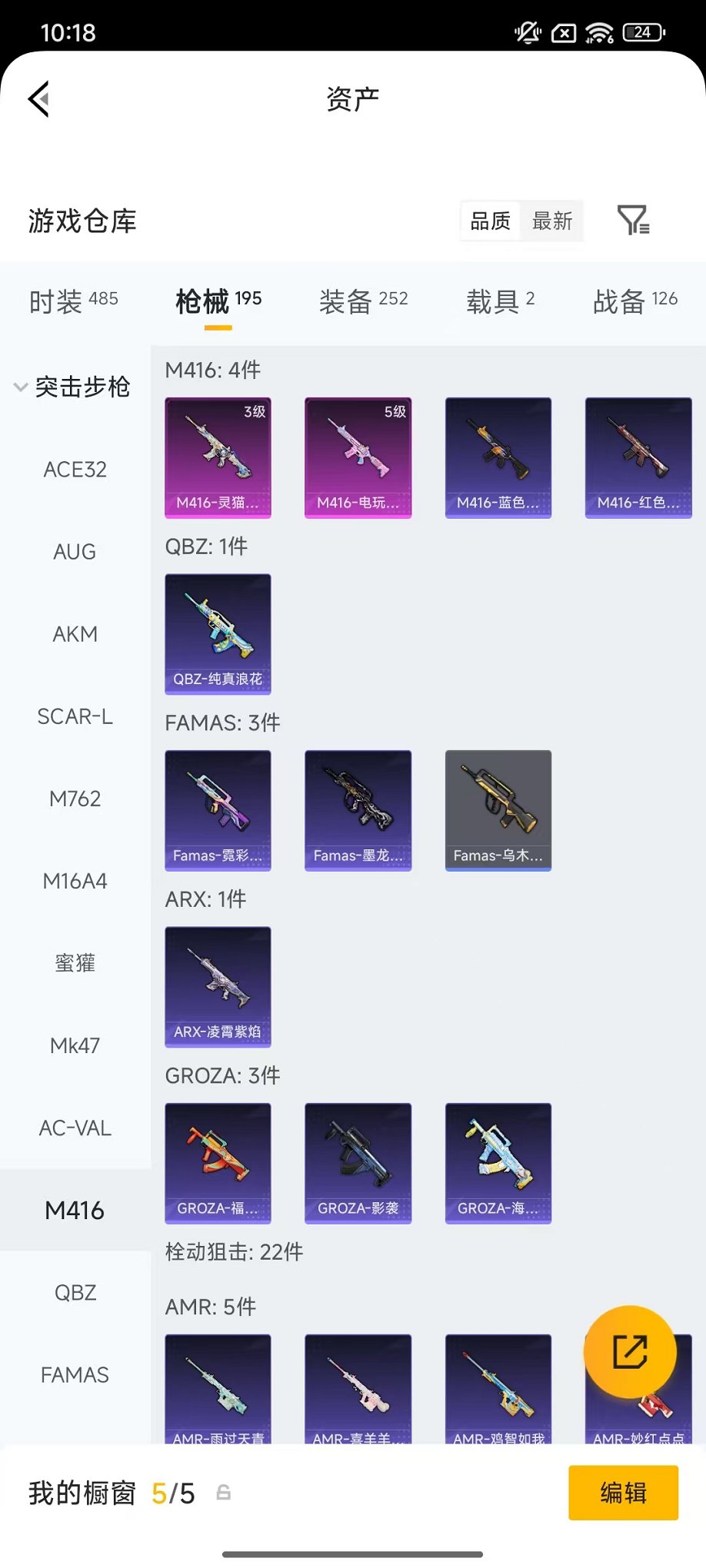Viewport: 706px width, 1568px height.
Task: Tap the orange share floating button
Action: click(x=630, y=1352)
